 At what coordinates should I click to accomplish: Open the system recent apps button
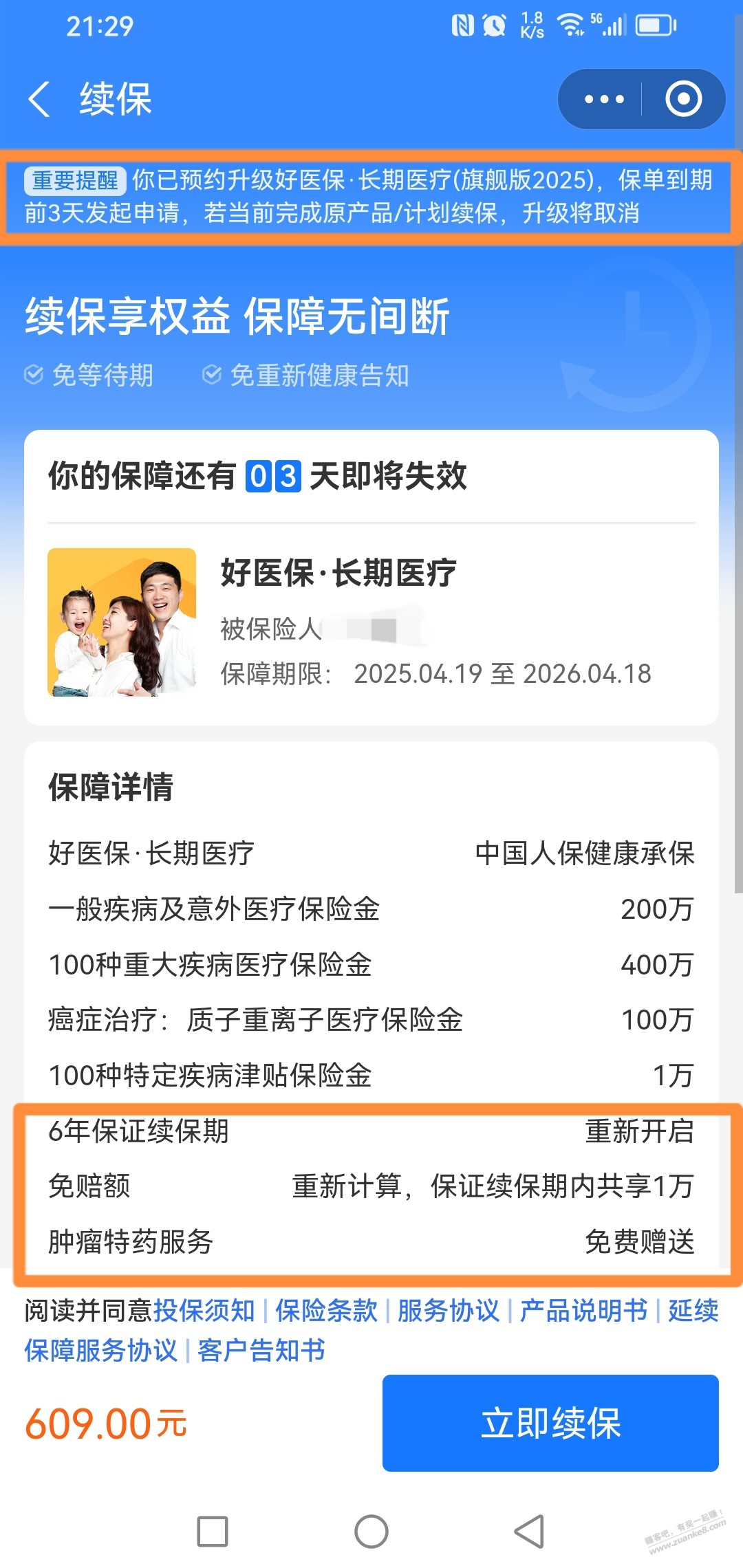click(213, 1532)
